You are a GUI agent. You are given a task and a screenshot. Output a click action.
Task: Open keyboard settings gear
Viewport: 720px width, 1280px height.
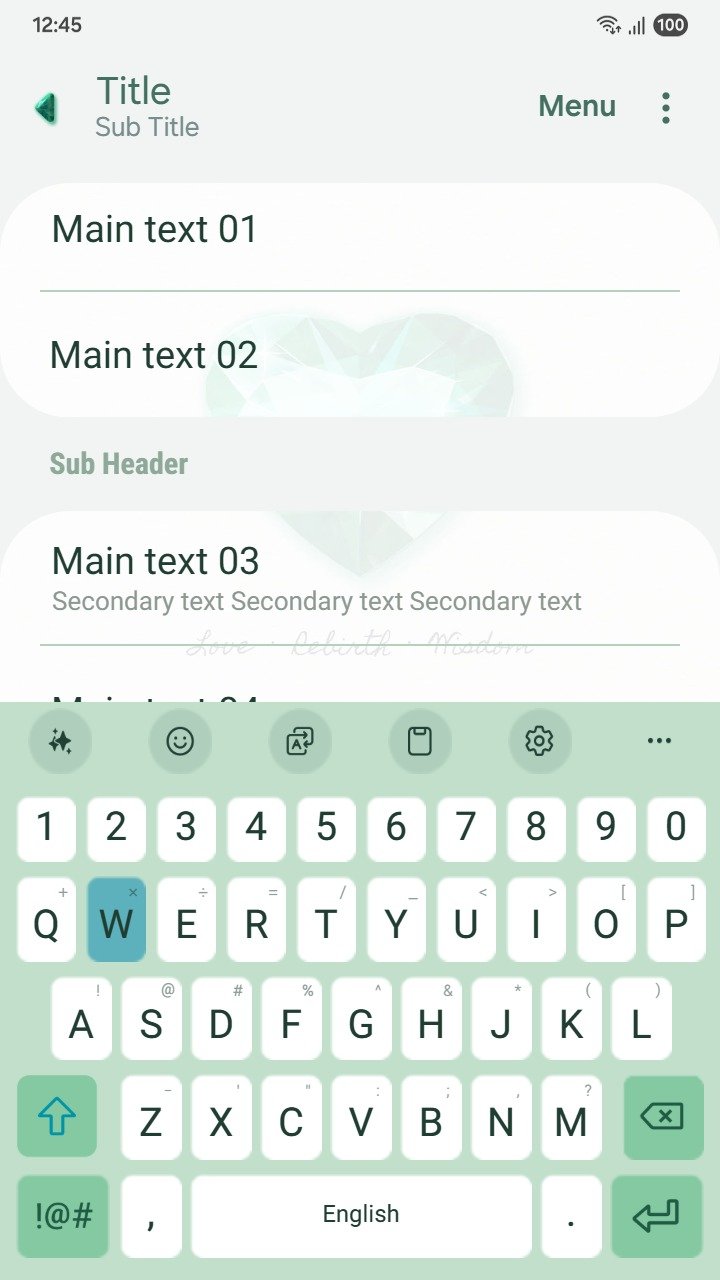(x=539, y=741)
